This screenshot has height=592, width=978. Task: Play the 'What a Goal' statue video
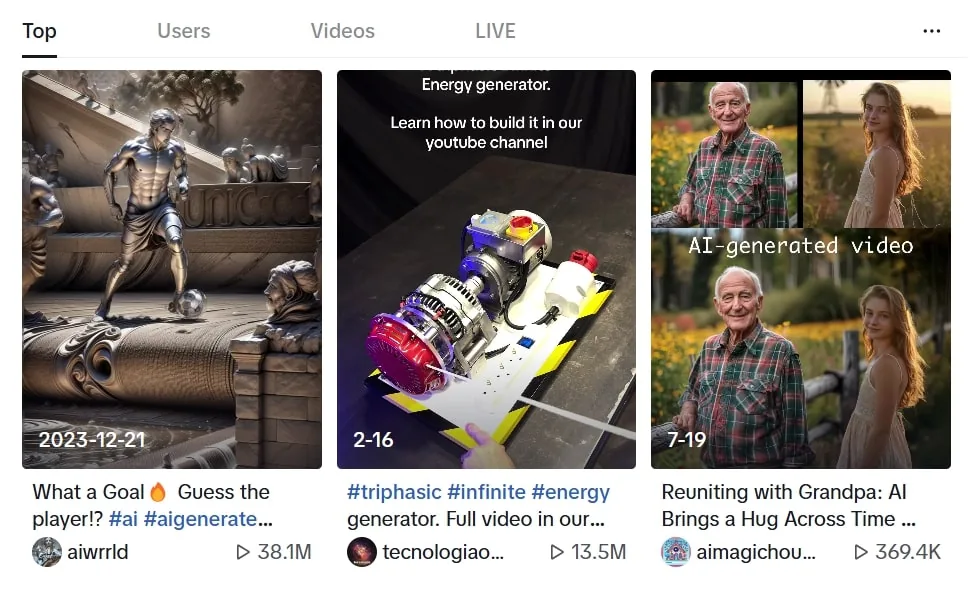pyautogui.click(x=172, y=269)
